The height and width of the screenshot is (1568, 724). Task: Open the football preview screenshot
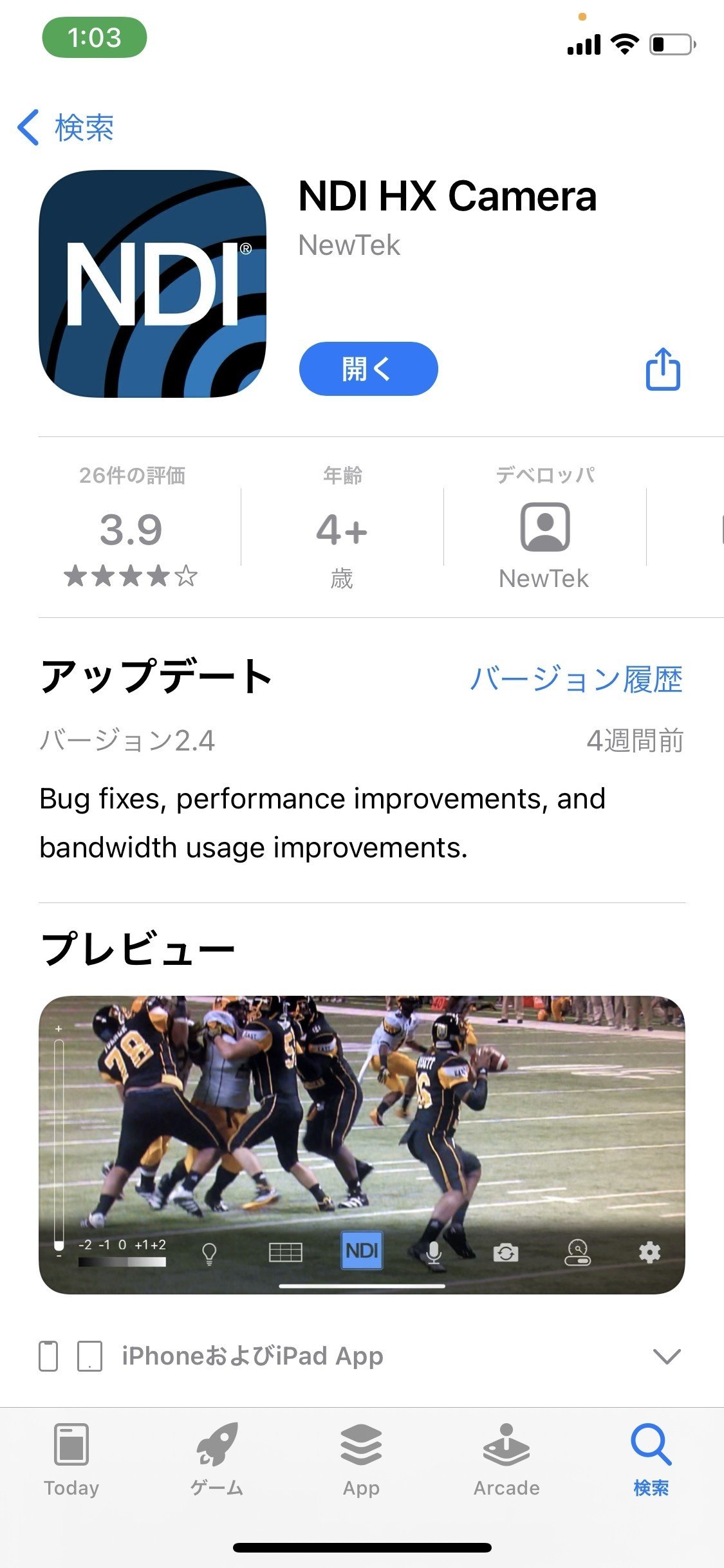(x=362, y=1144)
